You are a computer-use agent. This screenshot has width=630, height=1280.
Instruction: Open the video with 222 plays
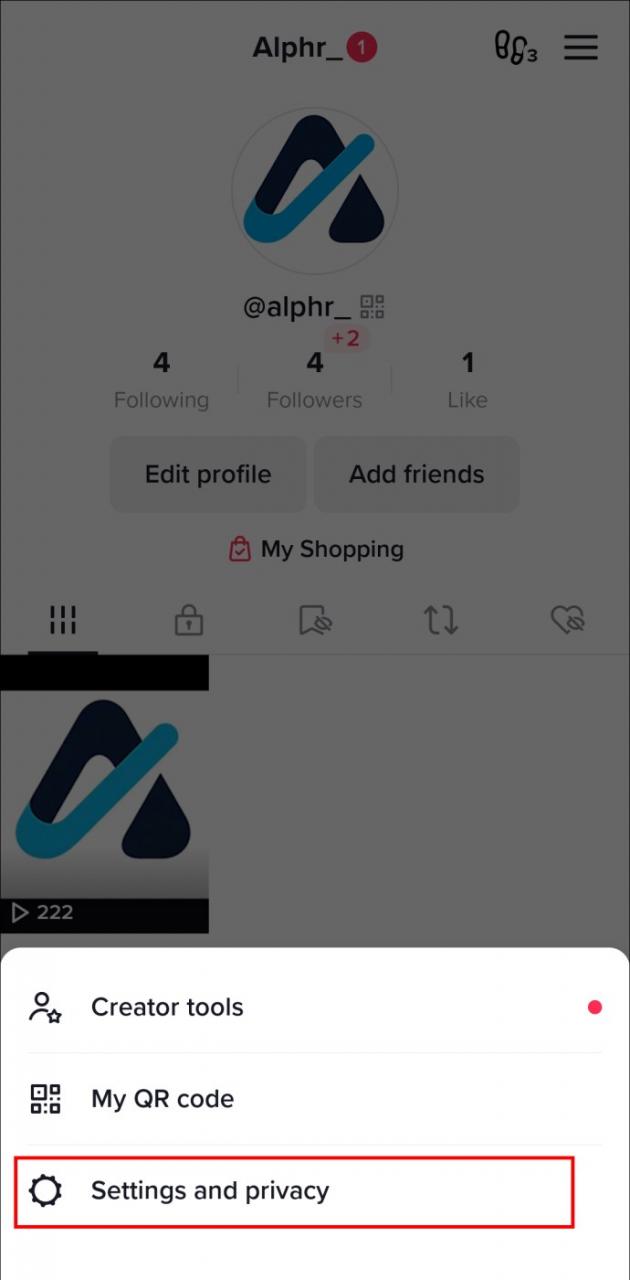pyautogui.click(x=104, y=795)
